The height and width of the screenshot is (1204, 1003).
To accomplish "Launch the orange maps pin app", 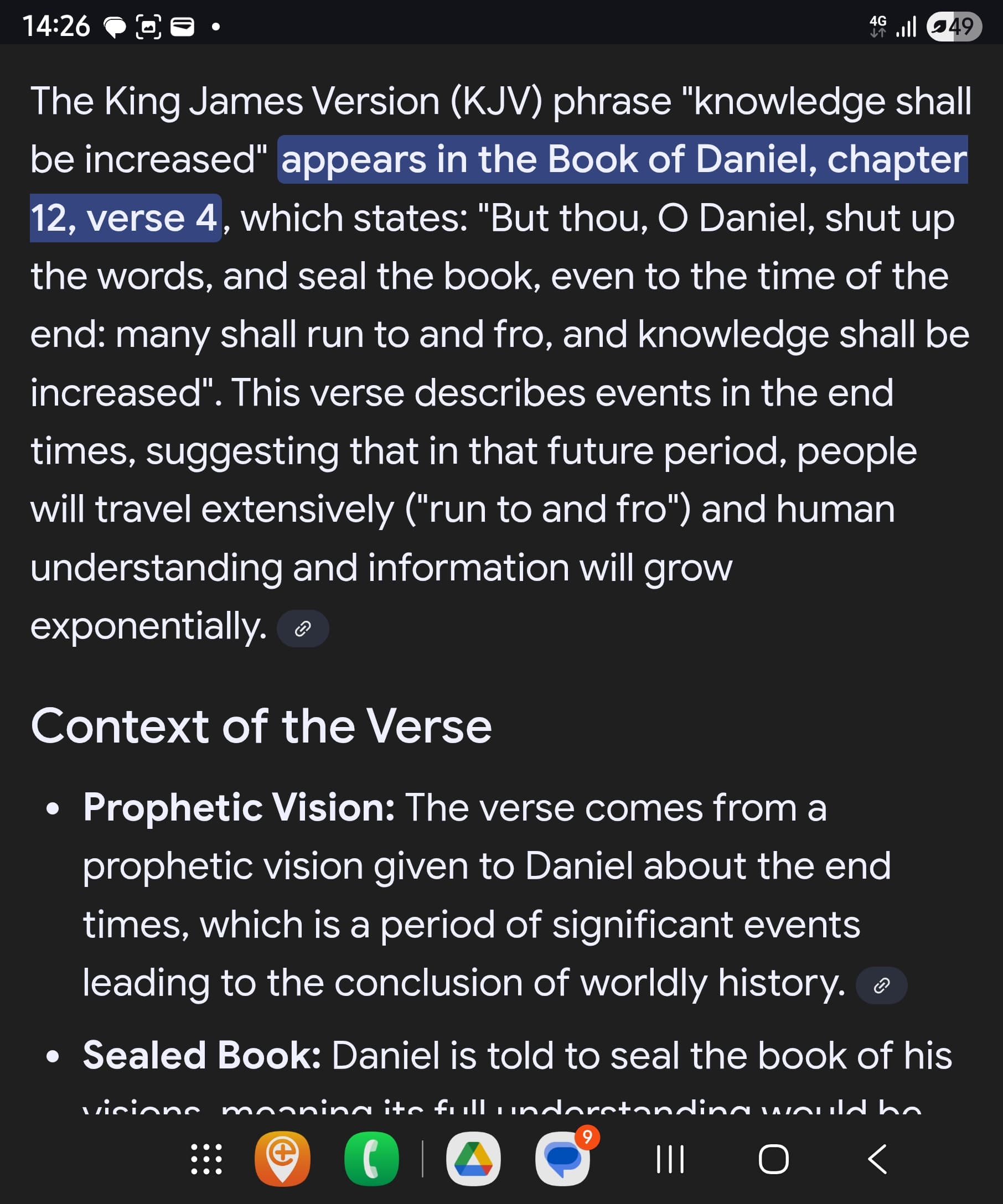I will [x=283, y=1159].
